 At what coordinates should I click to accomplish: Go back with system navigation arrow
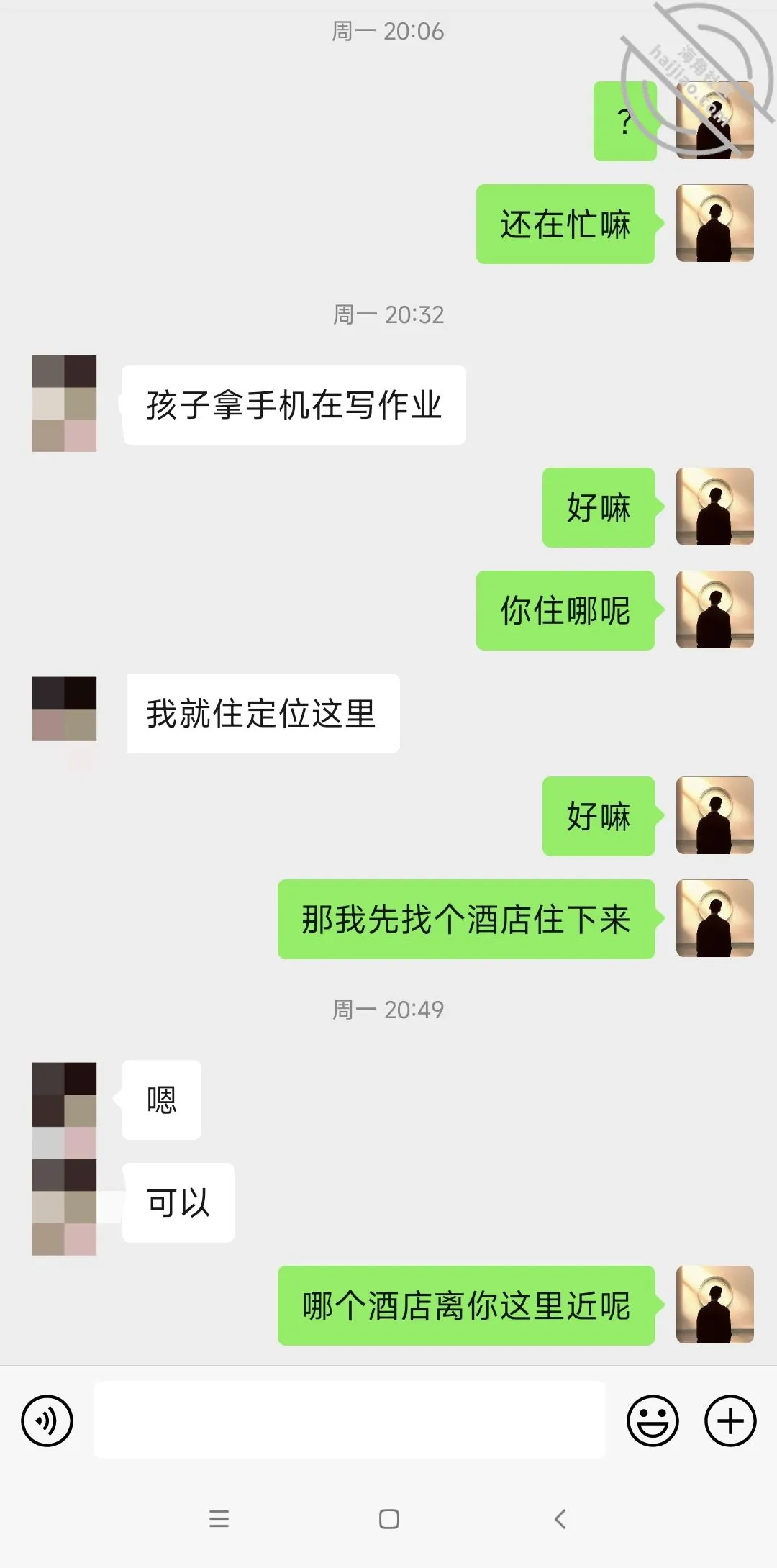560,1518
